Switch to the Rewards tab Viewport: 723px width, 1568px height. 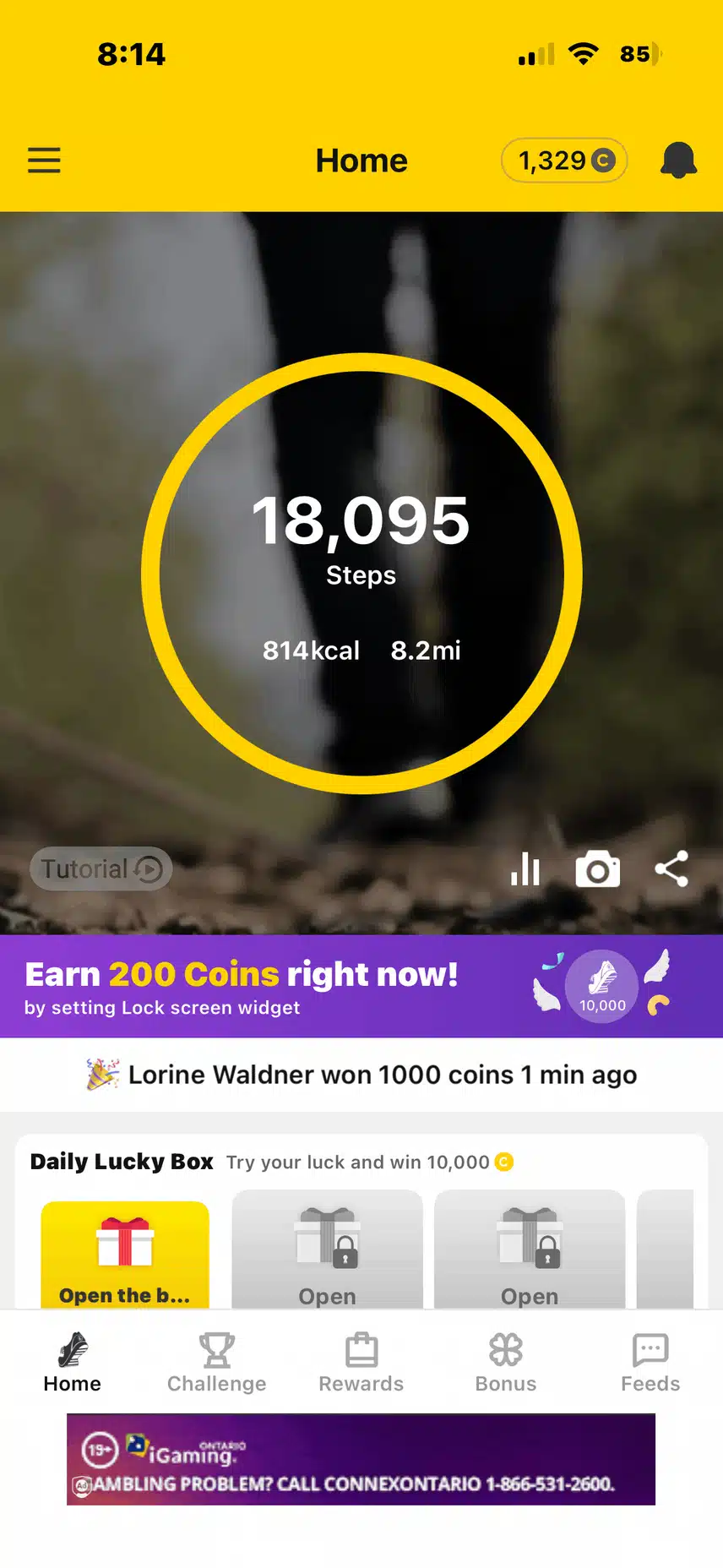tap(361, 1362)
